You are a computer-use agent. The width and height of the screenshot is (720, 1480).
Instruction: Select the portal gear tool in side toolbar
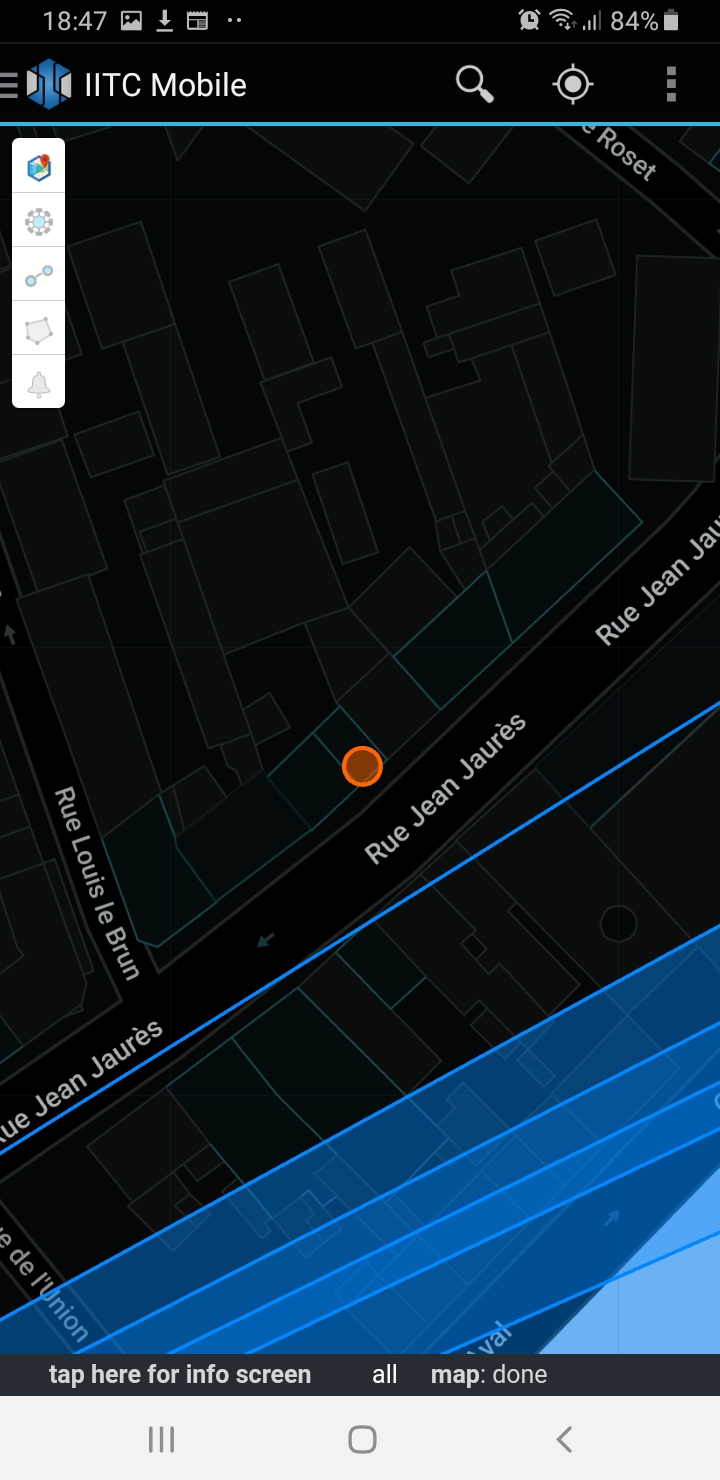[39, 222]
